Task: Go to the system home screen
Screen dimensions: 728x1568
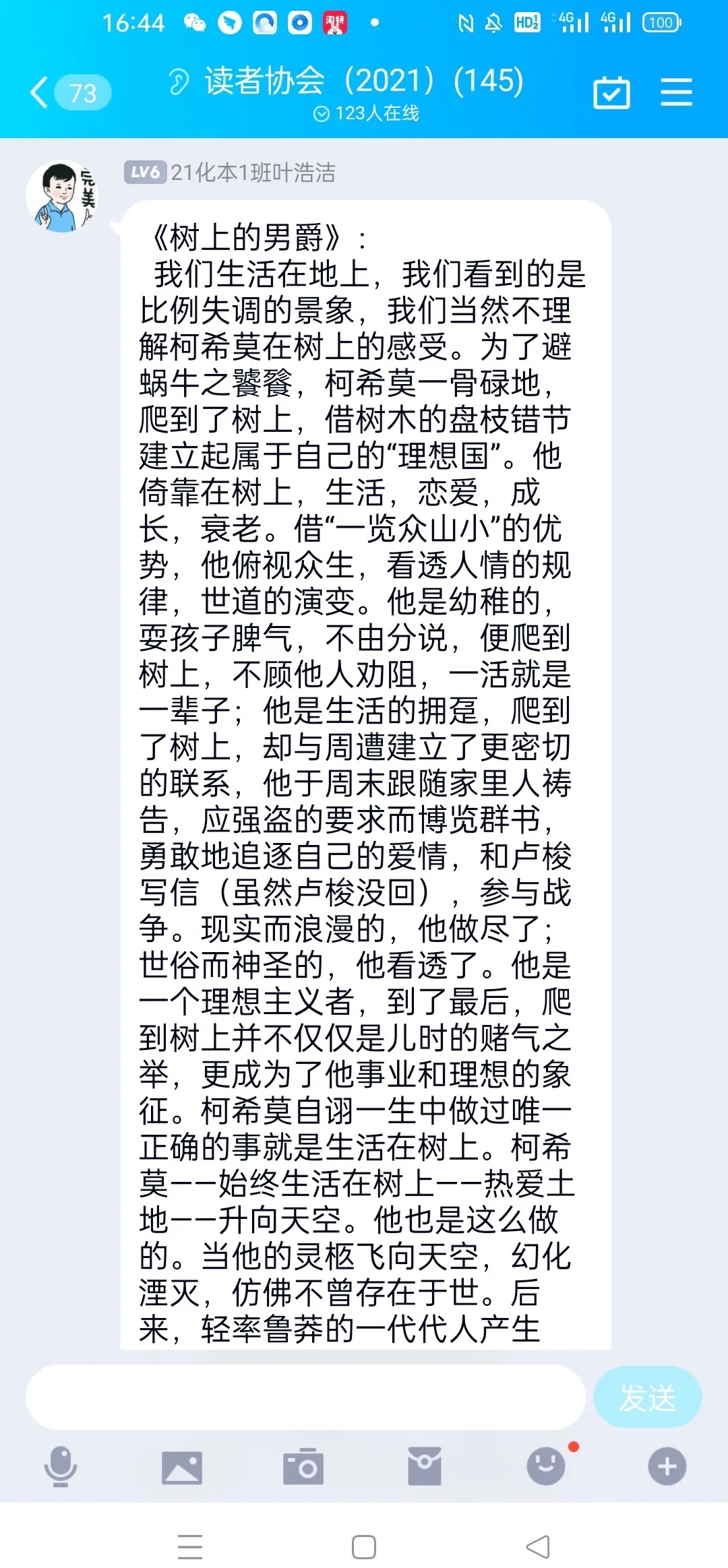Action: [364, 1547]
